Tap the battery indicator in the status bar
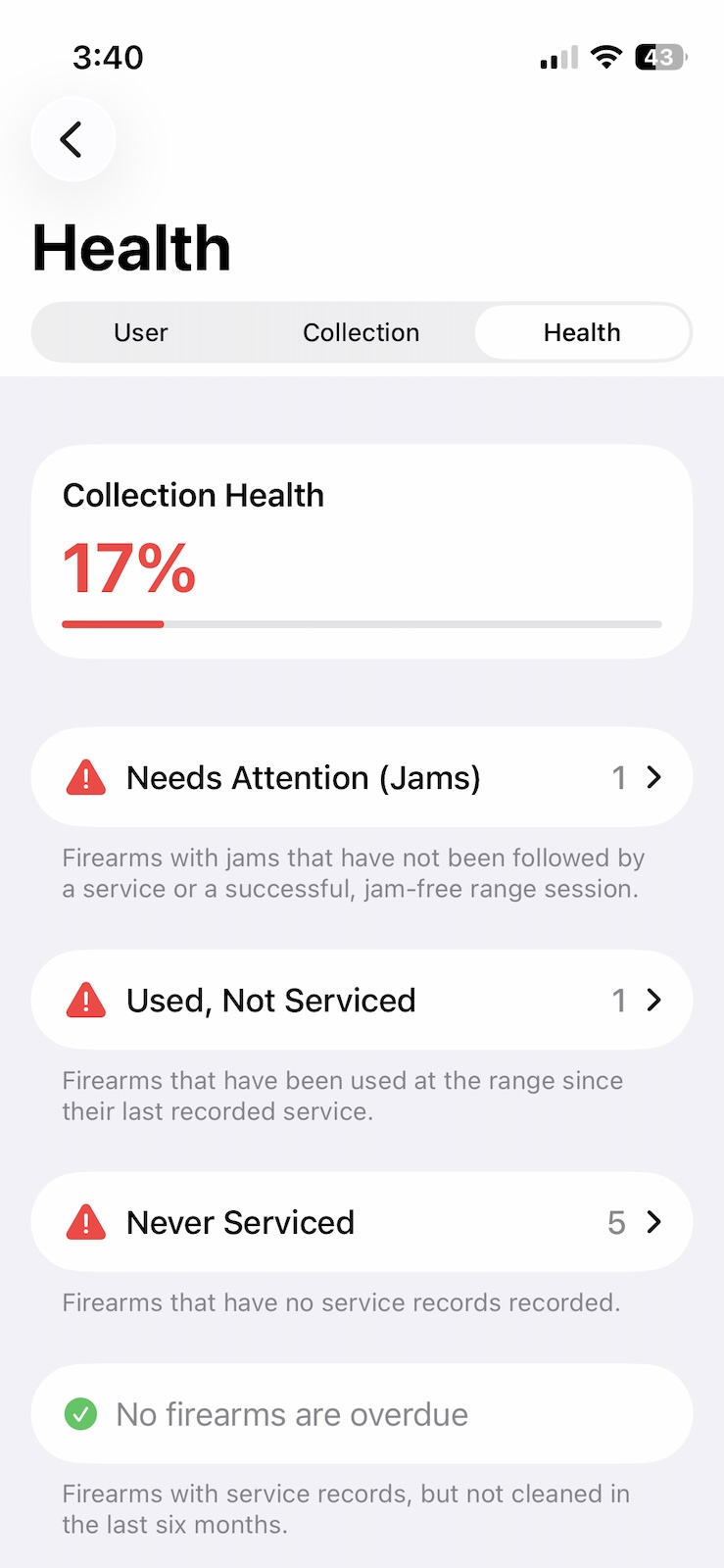 click(x=658, y=57)
